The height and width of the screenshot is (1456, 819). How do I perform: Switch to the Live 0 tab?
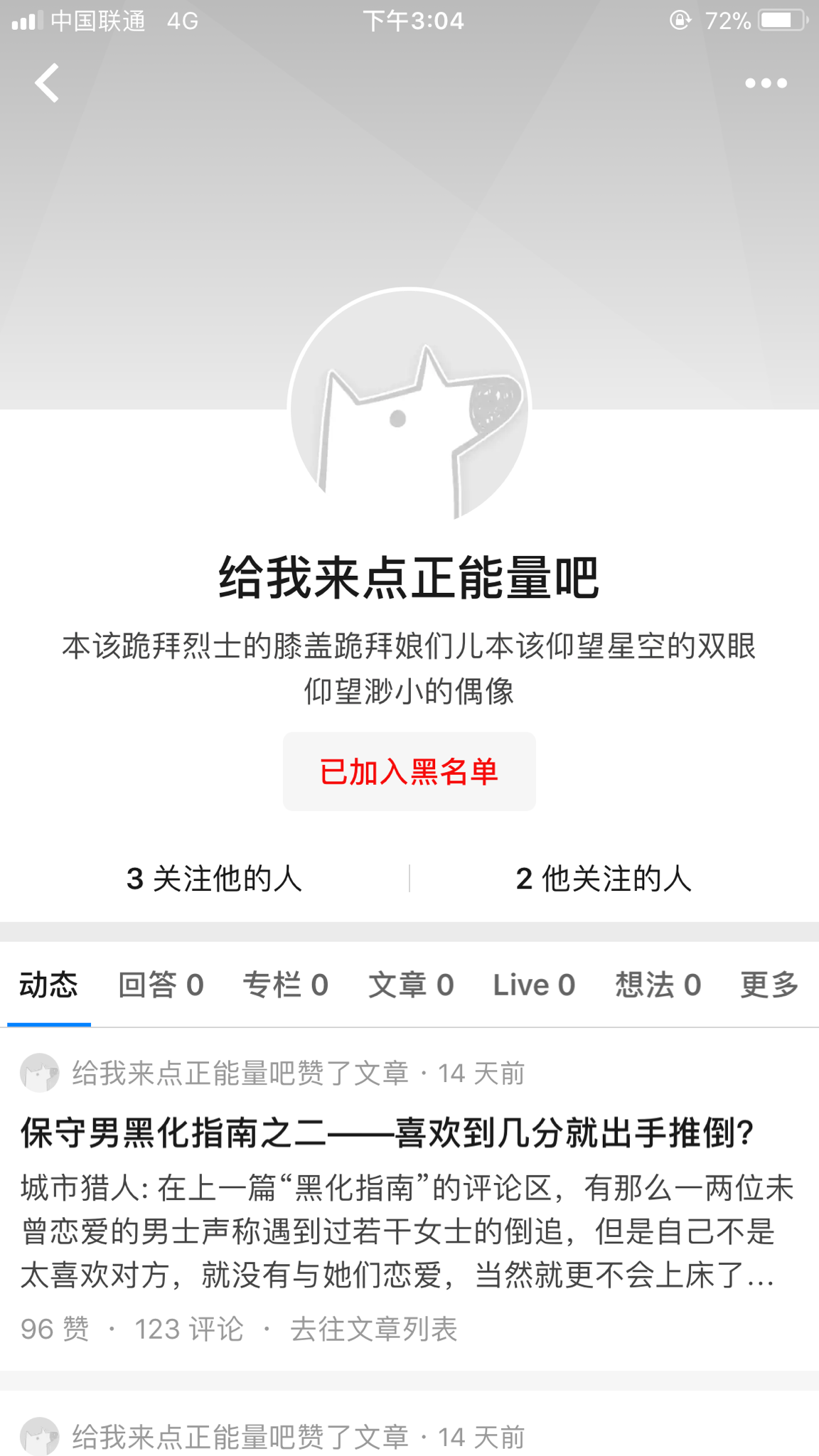[x=534, y=985]
